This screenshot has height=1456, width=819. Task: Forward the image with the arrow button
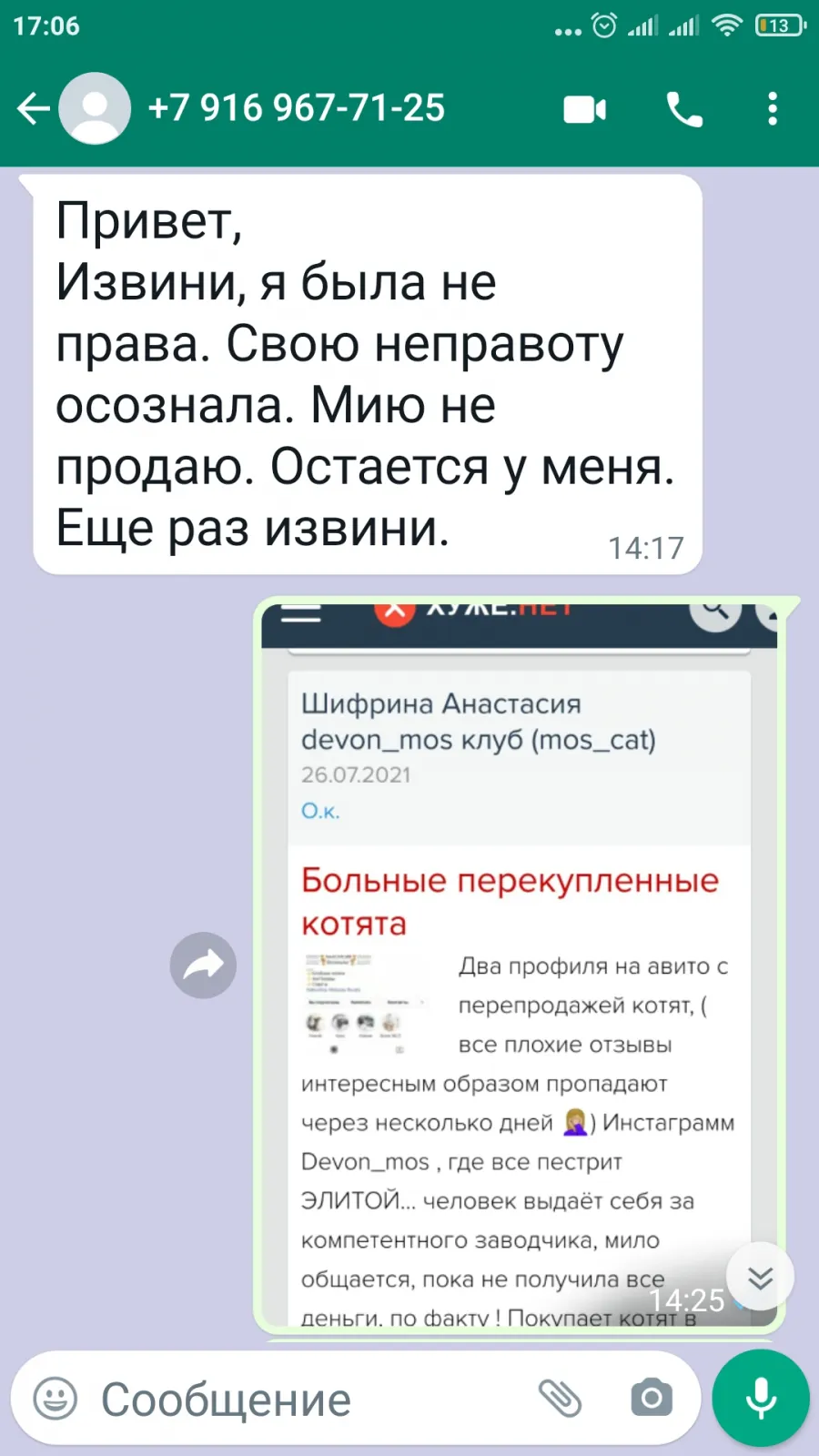point(203,966)
